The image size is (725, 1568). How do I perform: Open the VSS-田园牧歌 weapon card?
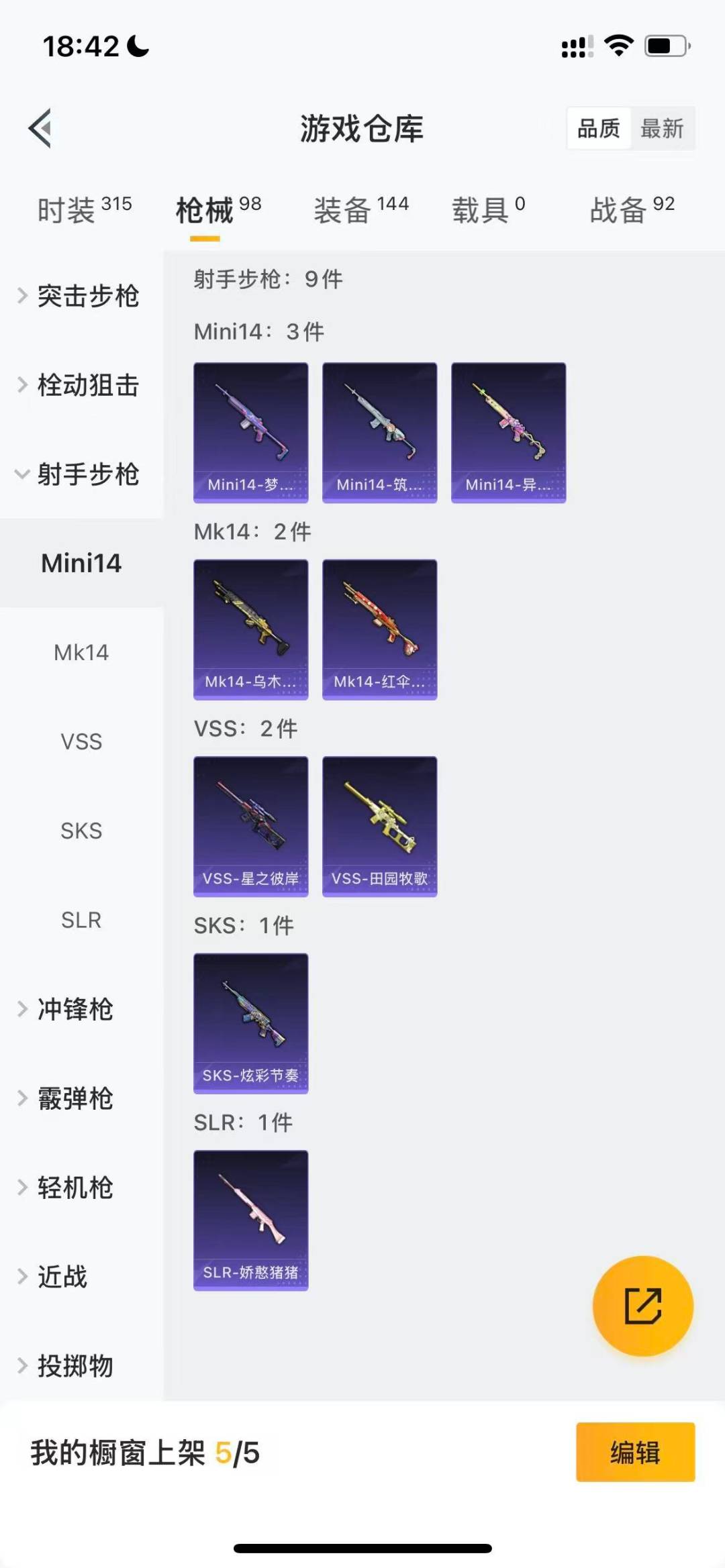coord(379,825)
